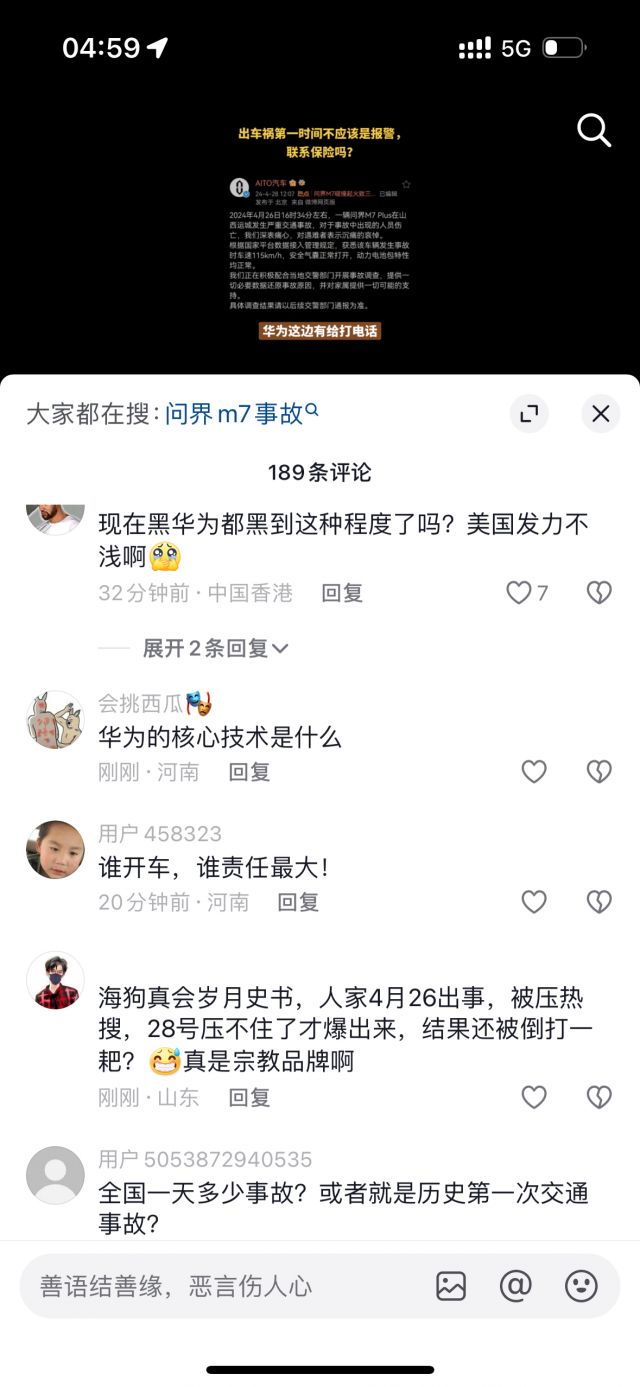
Task: Reply to 用户458323's comment
Action: [x=298, y=902]
